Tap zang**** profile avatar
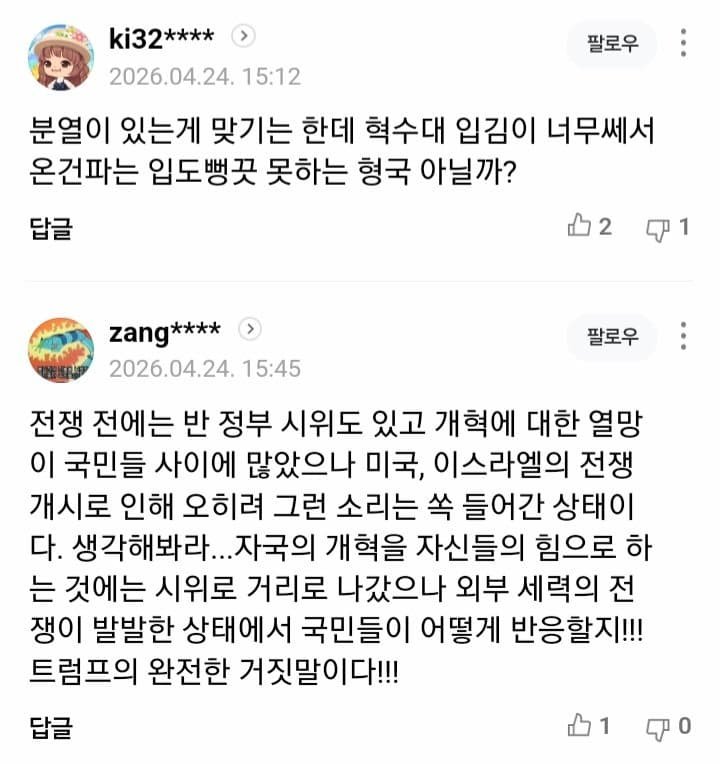Screen dimensions: 720x764 (x=61, y=350)
